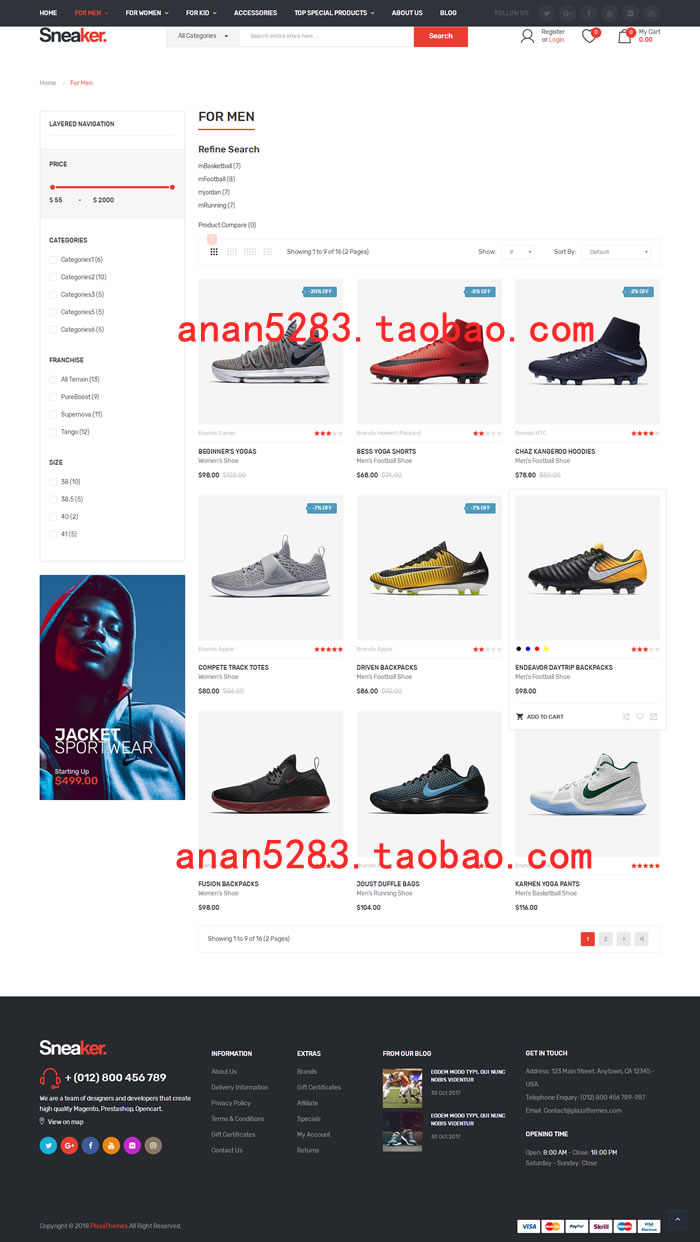Viewport: 700px width, 1242px height.
Task: Go to the Accessories page
Action: coord(255,13)
